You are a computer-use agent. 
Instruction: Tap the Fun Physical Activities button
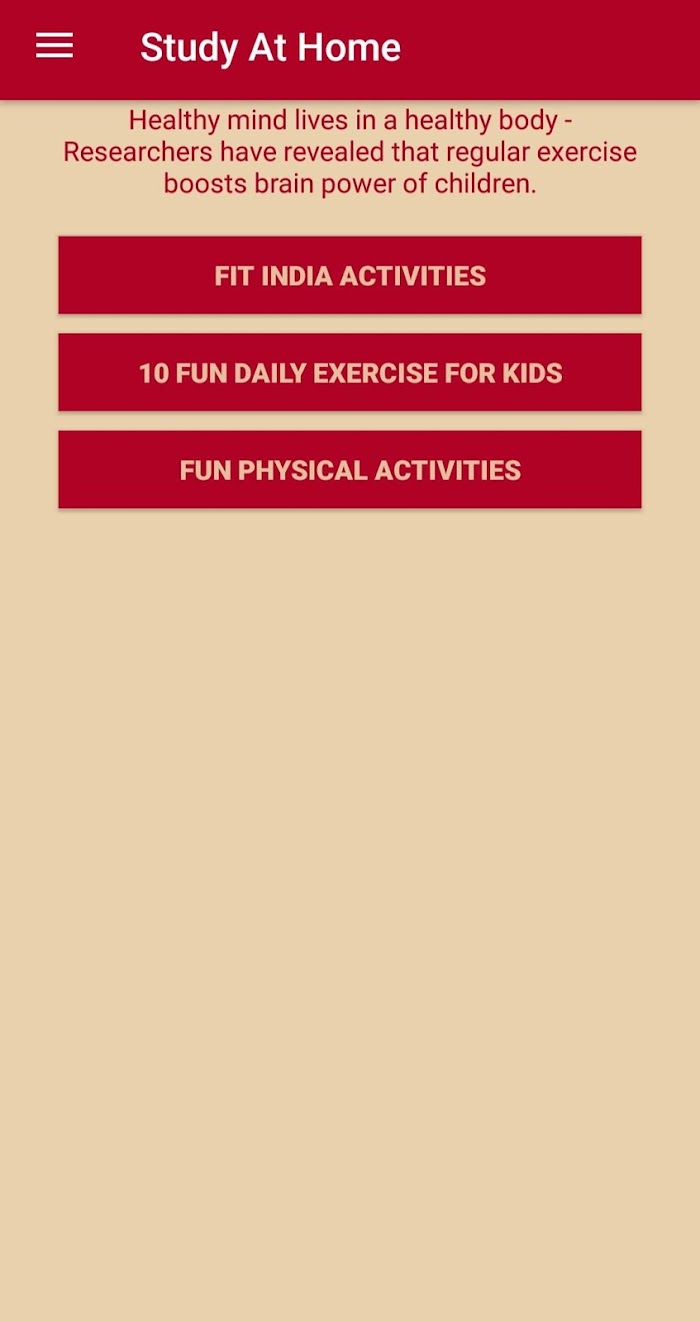350,470
